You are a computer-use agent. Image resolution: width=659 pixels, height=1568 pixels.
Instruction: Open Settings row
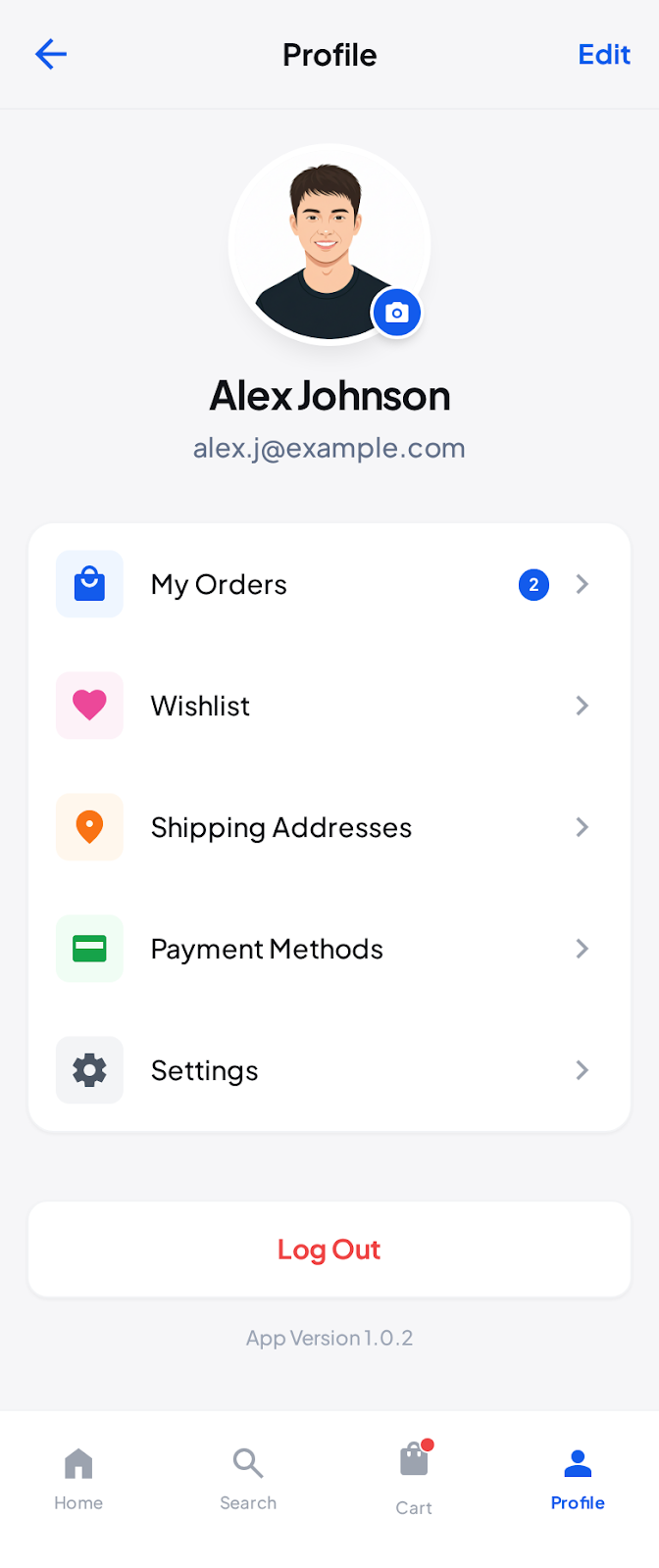(329, 1070)
